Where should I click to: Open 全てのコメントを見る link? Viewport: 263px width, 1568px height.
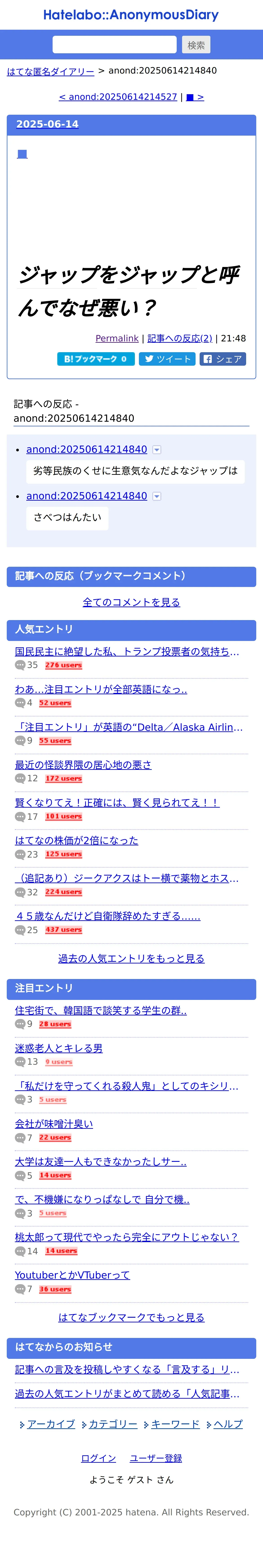click(131, 602)
